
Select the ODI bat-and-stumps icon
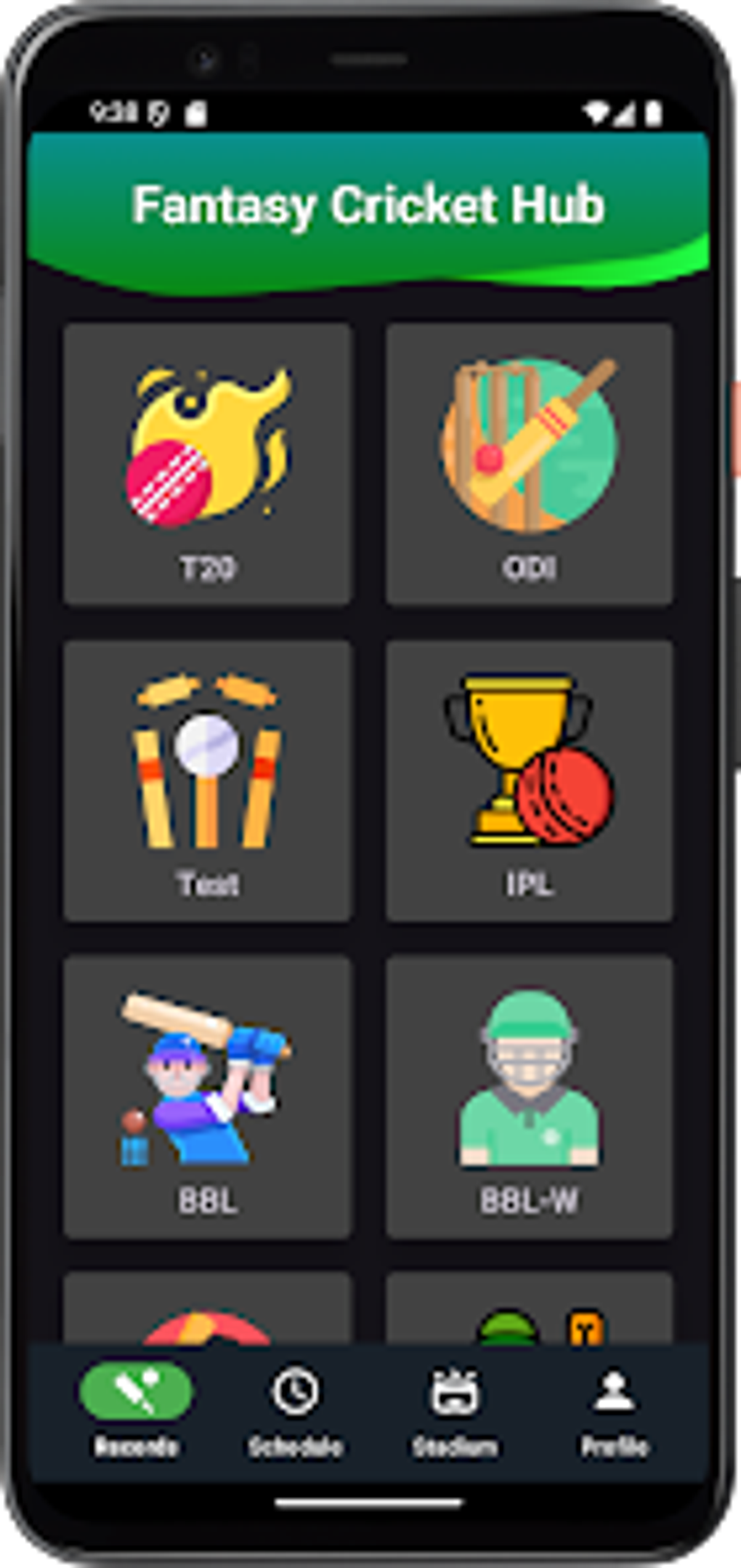tap(528, 443)
